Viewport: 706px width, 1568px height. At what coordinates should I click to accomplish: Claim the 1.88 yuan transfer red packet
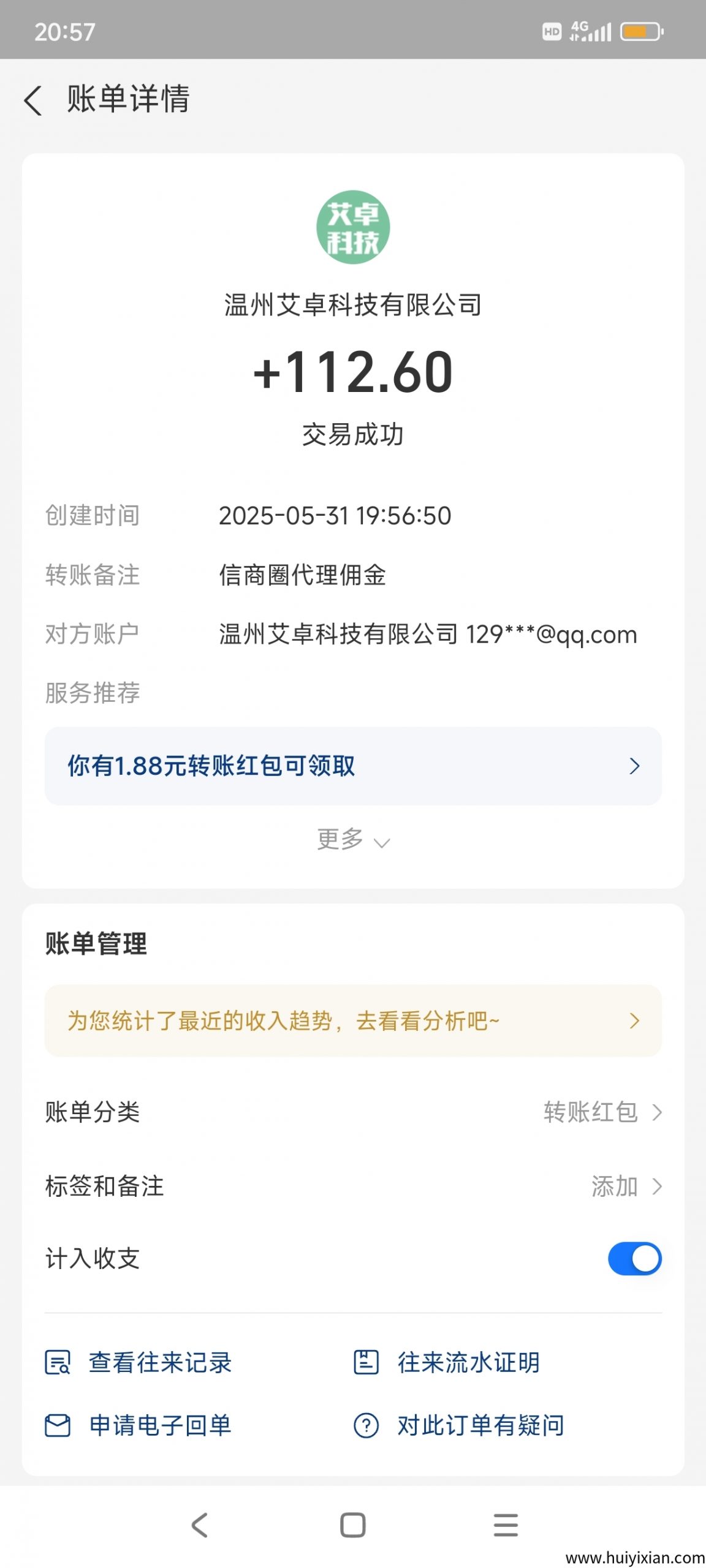(x=211, y=765)
